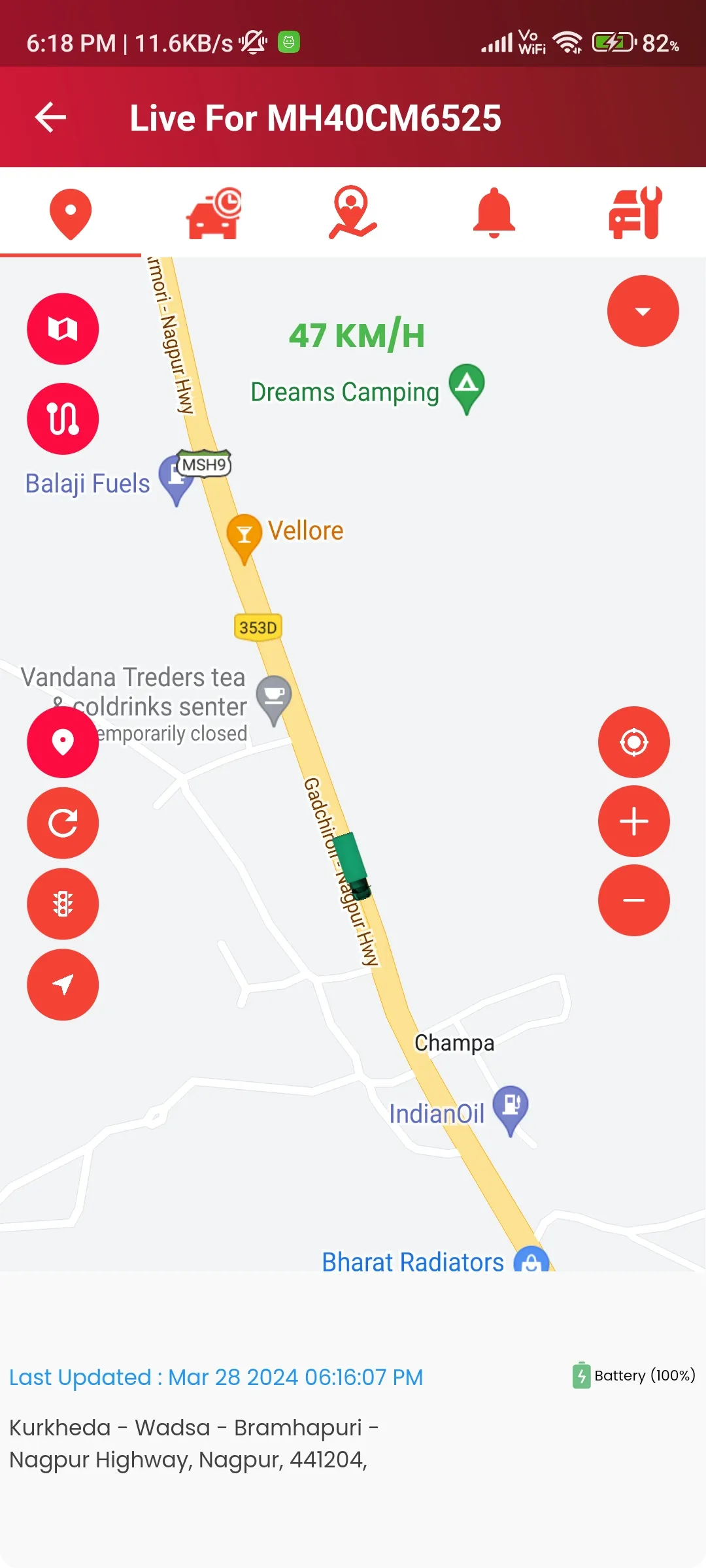
Task: Tap the route path button
Action: (x=63, y=419)
